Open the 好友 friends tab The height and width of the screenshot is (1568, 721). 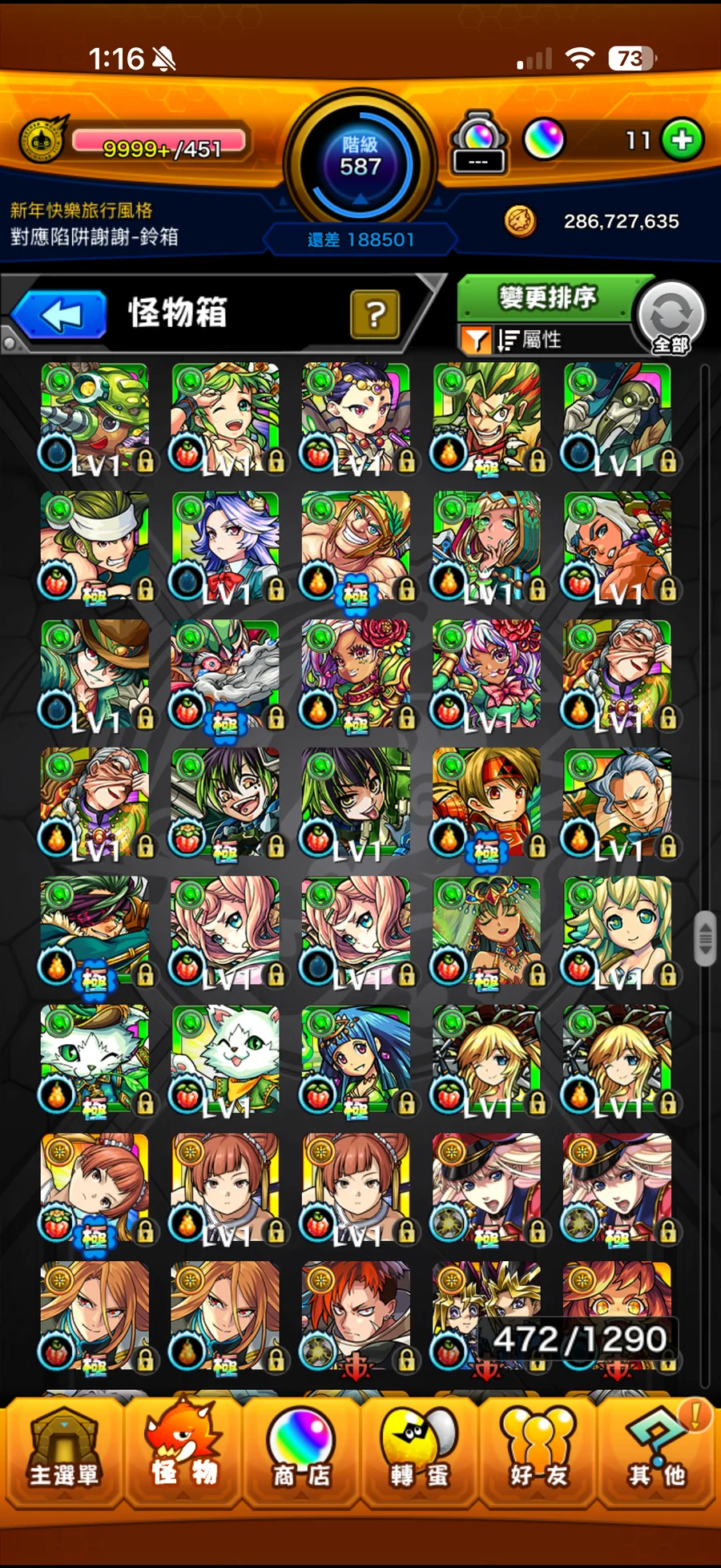tap(538, 1452)
